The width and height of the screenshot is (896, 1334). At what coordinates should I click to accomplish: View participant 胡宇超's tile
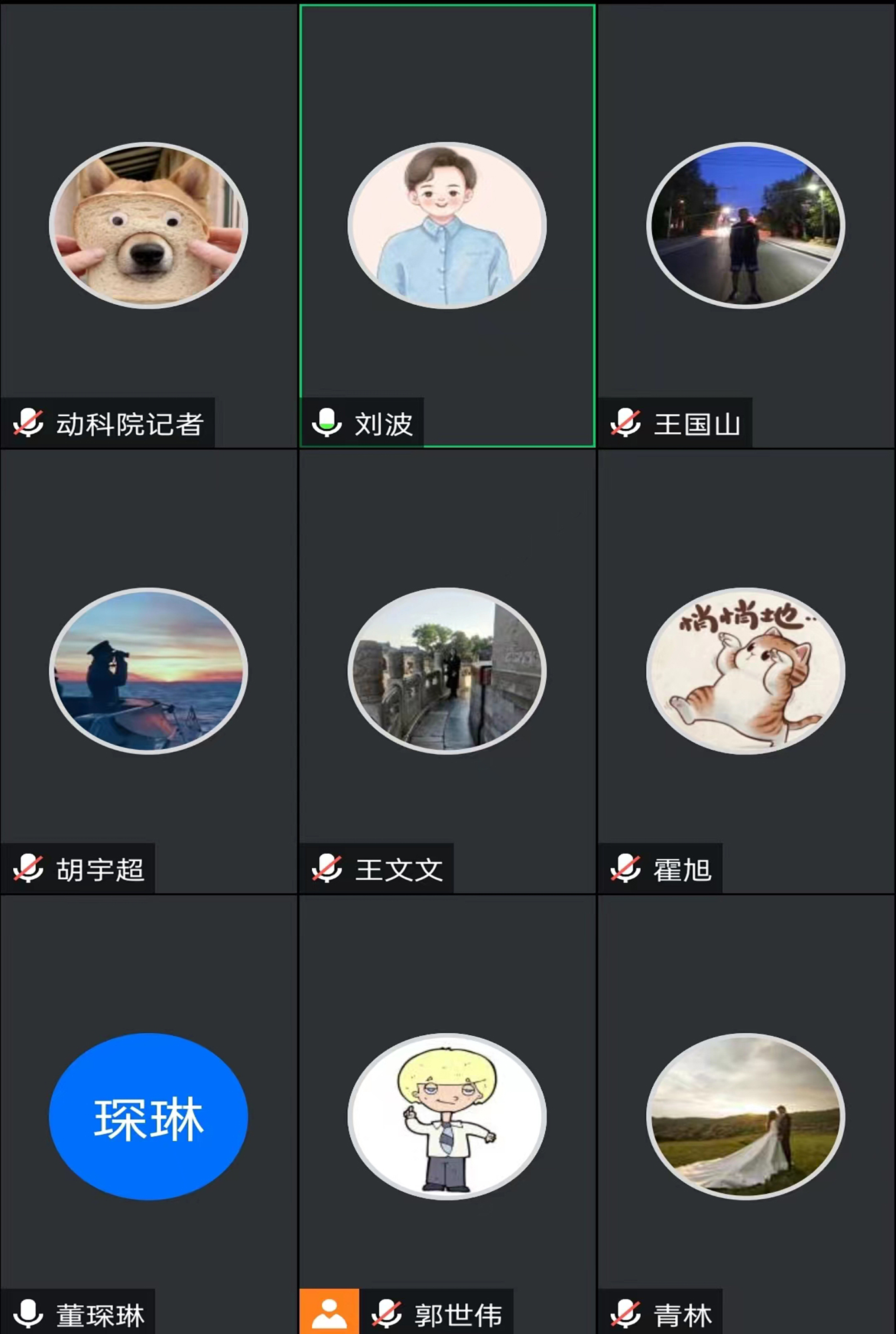pos(148,671)
